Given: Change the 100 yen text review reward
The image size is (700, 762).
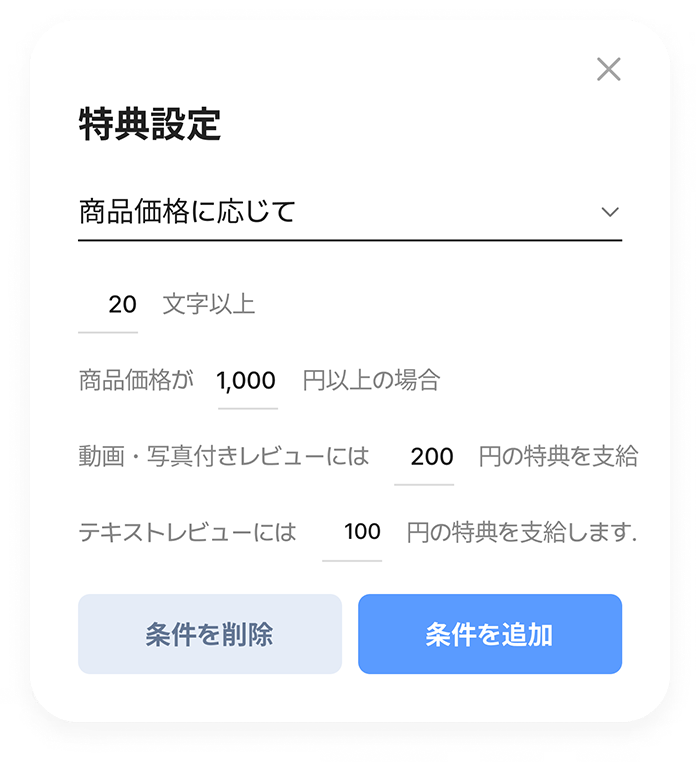Looking at the screenshot, I should coord(352,532).
